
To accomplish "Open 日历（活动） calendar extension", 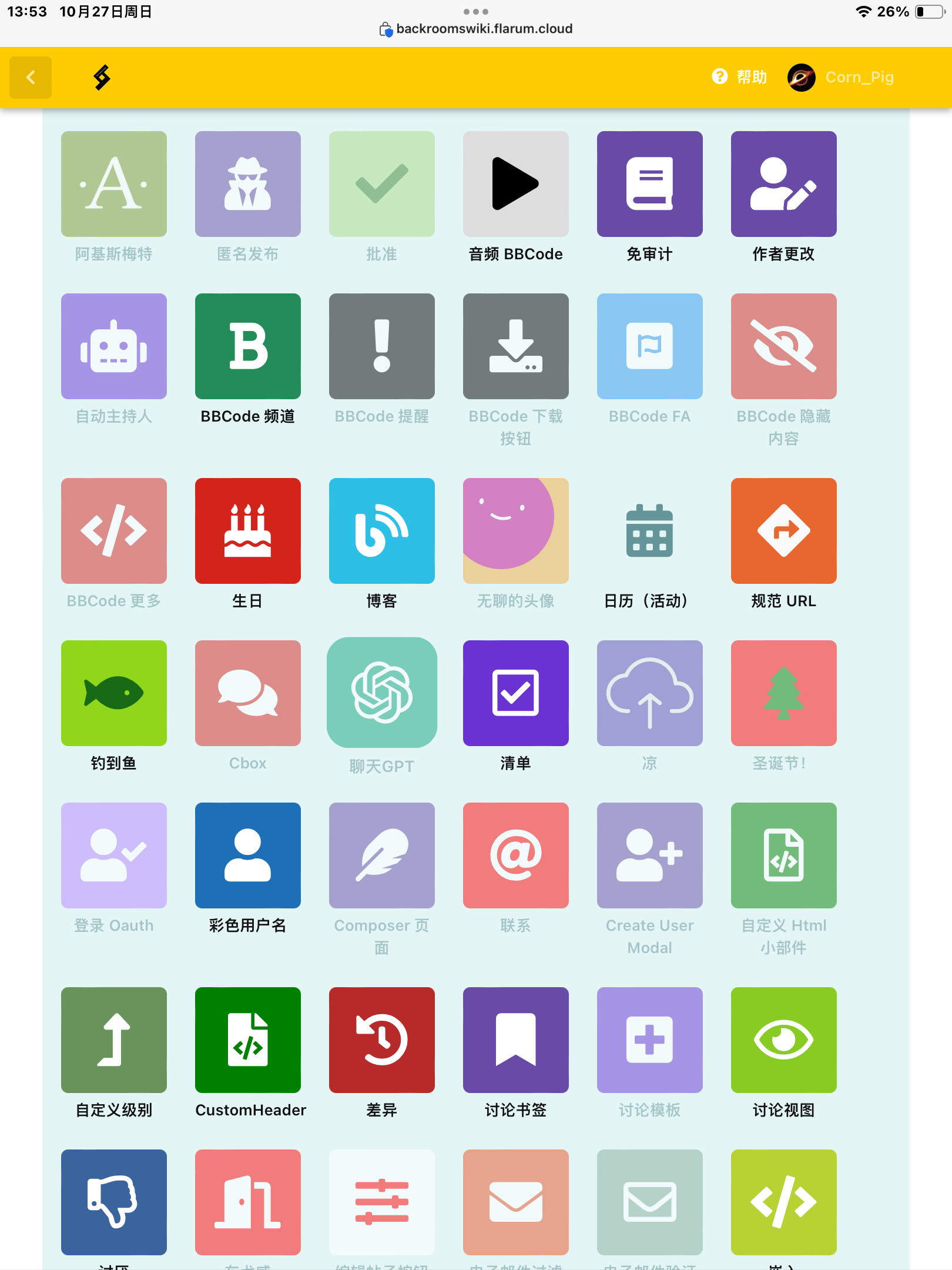I will [649, 531].
